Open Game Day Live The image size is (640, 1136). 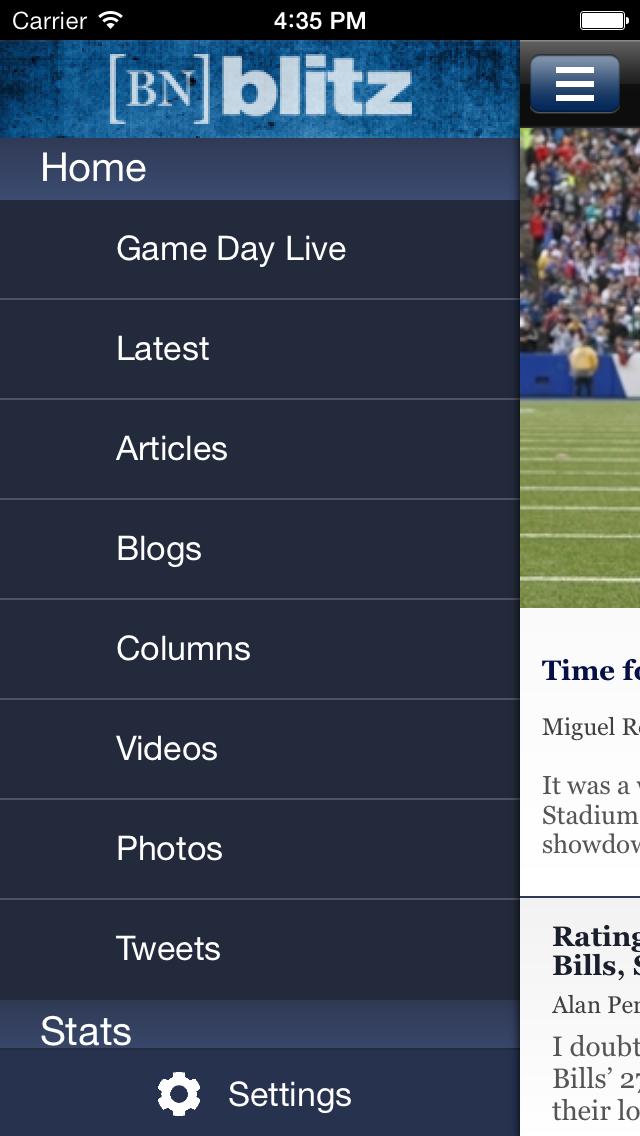click(231, 249)
